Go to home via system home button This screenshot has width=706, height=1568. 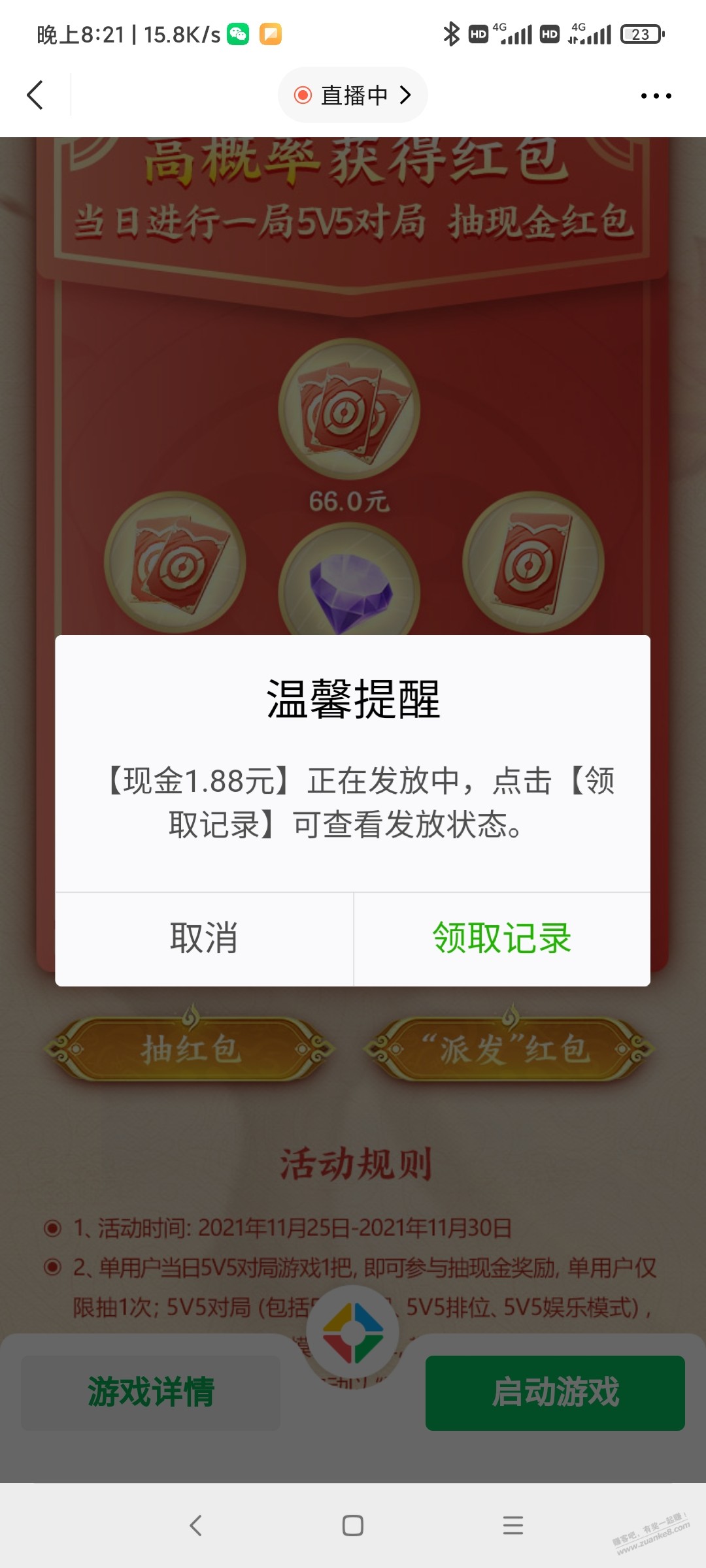pos(353,1526)
